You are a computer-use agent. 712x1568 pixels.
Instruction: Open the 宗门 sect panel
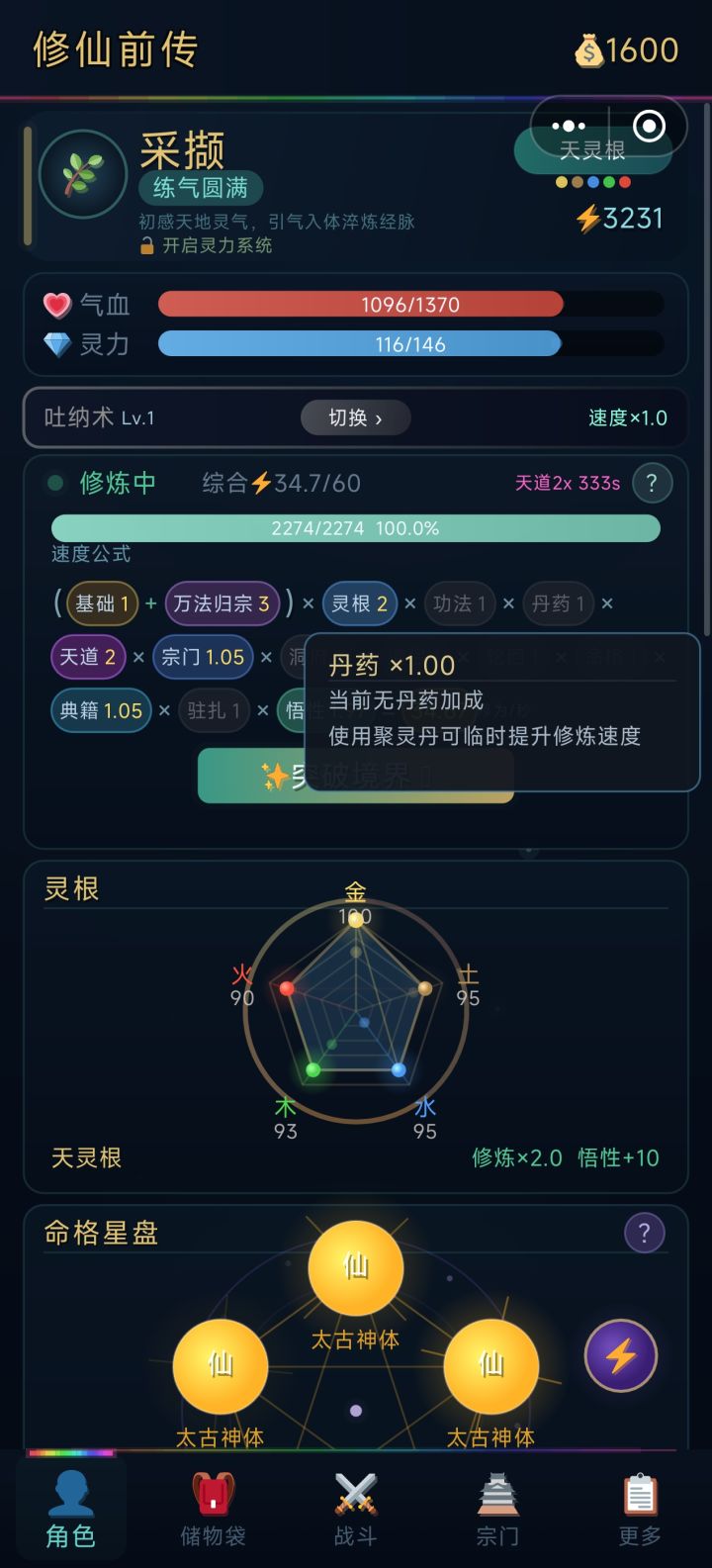(x=496, y=1509)
